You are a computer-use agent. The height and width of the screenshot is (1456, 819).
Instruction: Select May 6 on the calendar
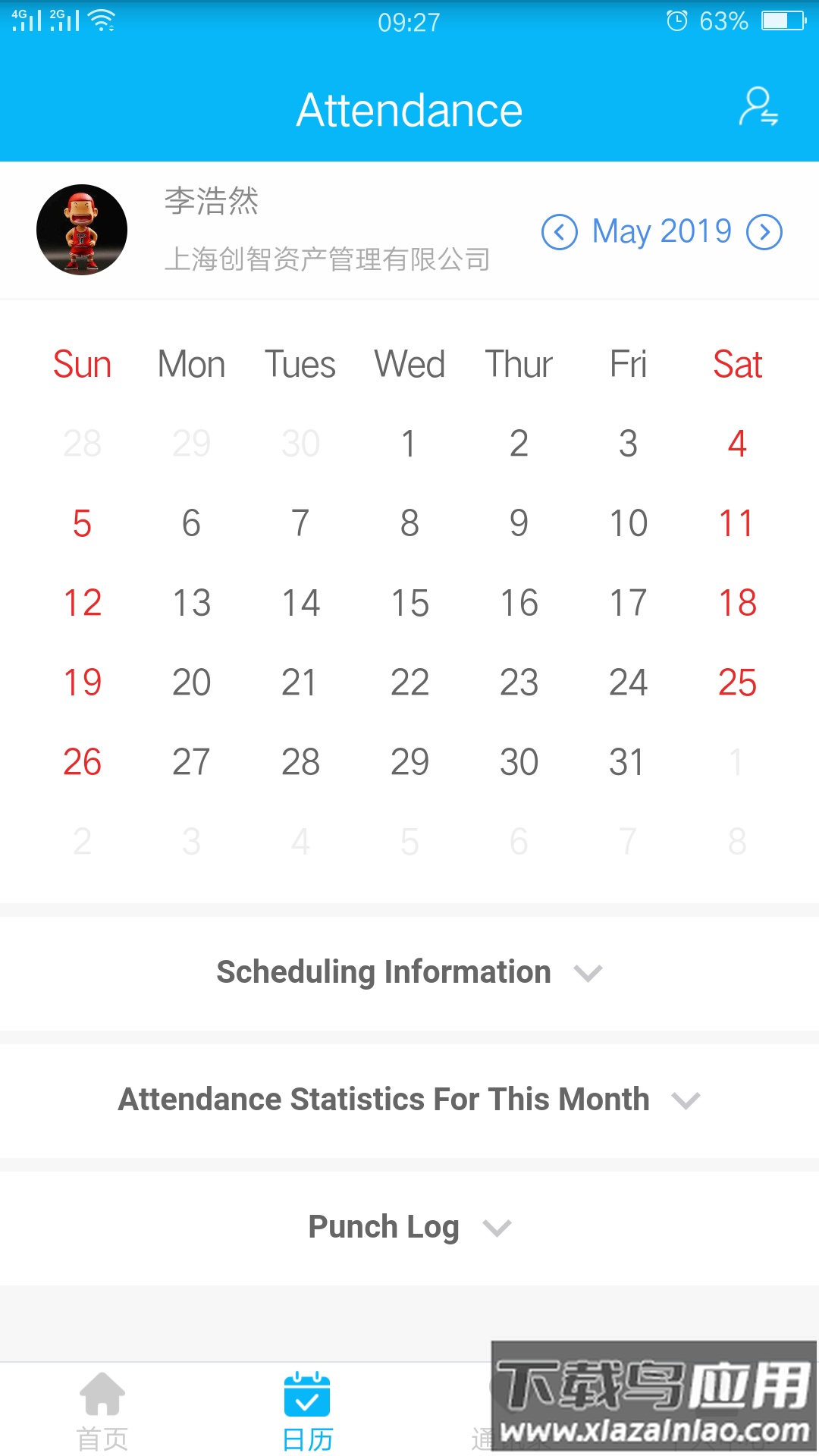click(191, 523)
